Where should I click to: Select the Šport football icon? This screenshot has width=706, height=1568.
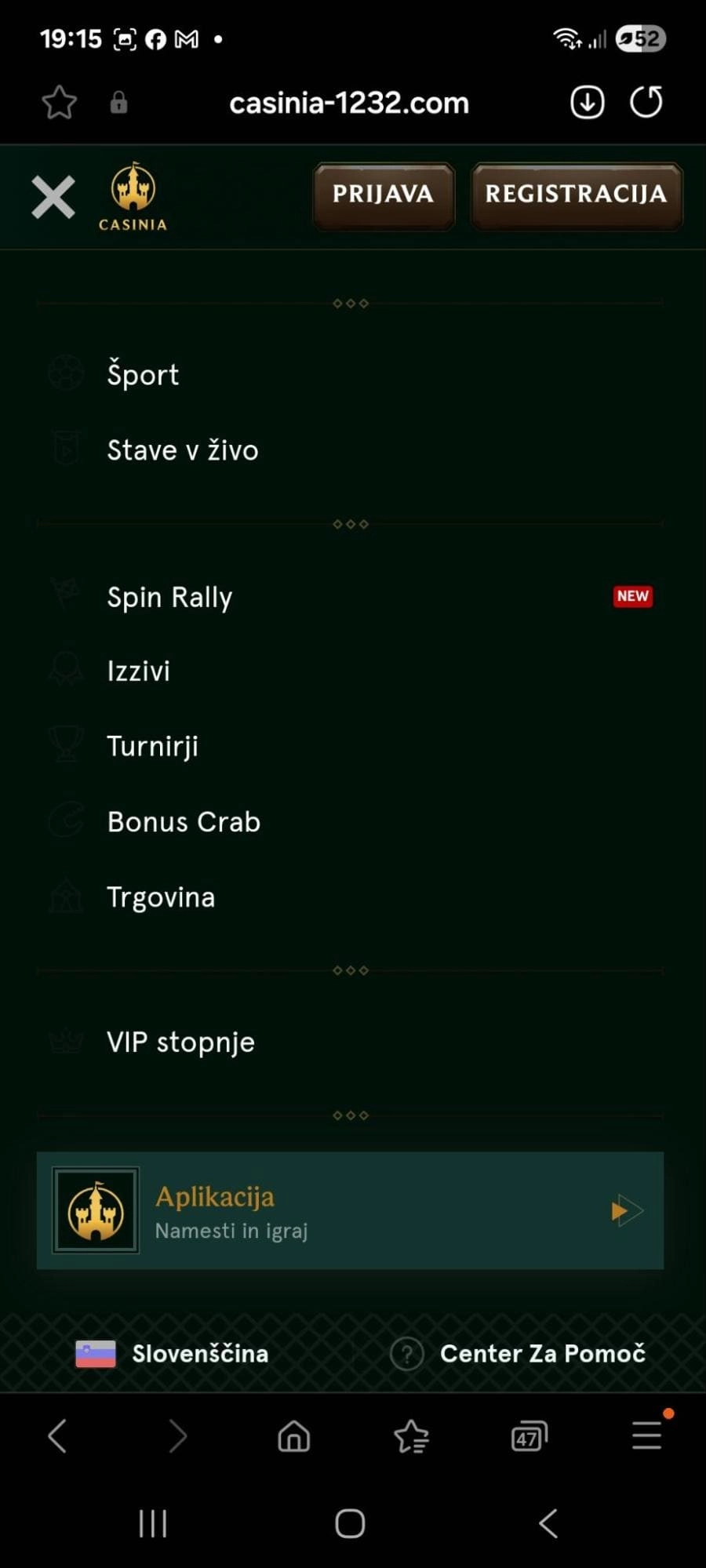66,374
